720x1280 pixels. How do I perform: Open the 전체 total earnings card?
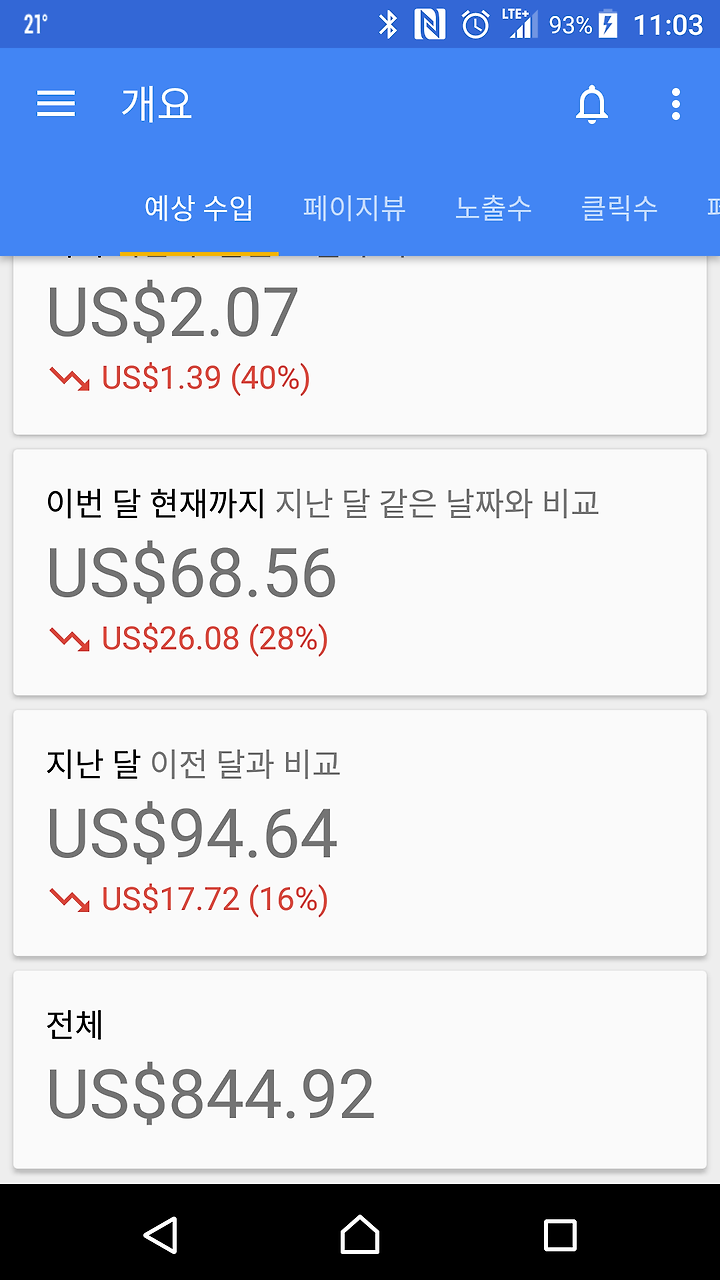pos(360,1069)
